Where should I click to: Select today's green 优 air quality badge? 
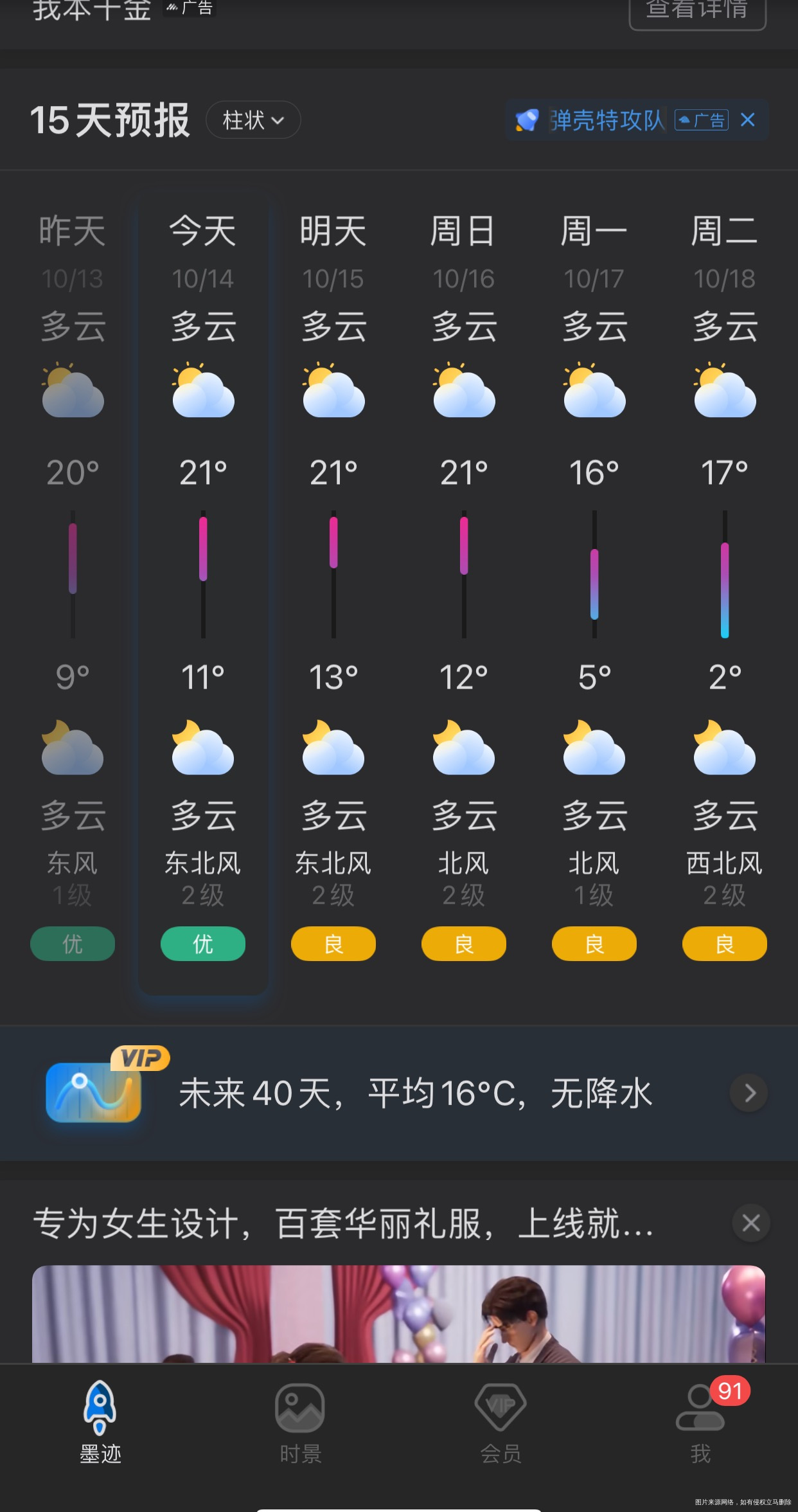tap(202, 944)
